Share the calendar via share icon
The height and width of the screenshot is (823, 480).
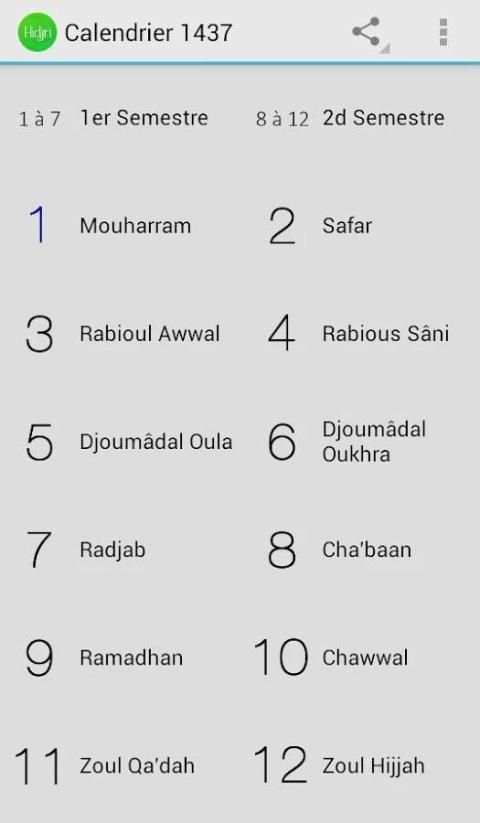click(x=367, y=32)
